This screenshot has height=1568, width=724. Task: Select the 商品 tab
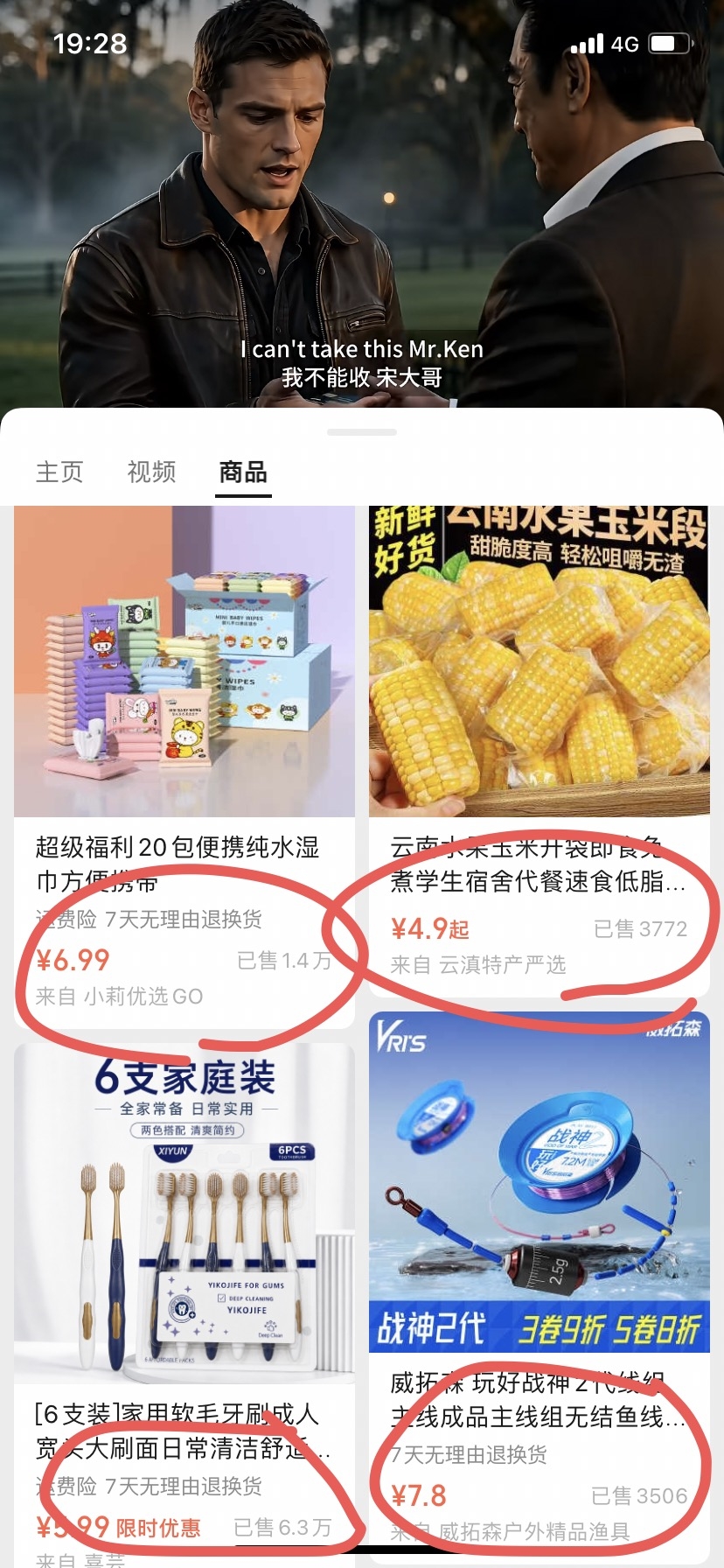(x=243, y=472)
